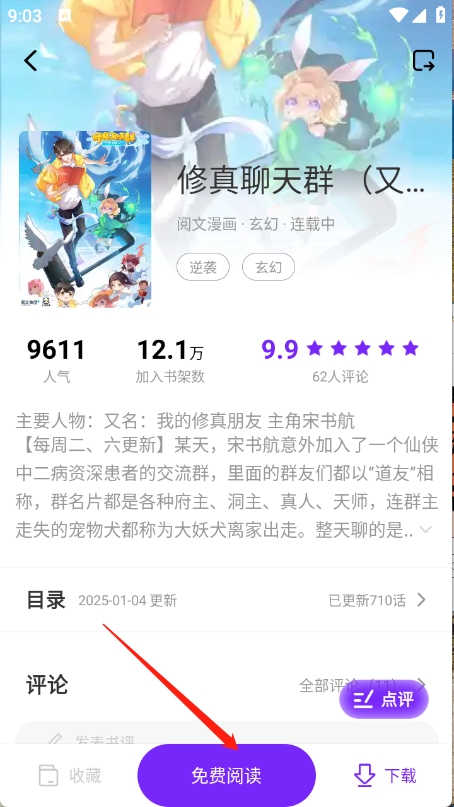Open the 62人评论 rating section
Viewport: 454px width, 807px height.
(340, 377)
